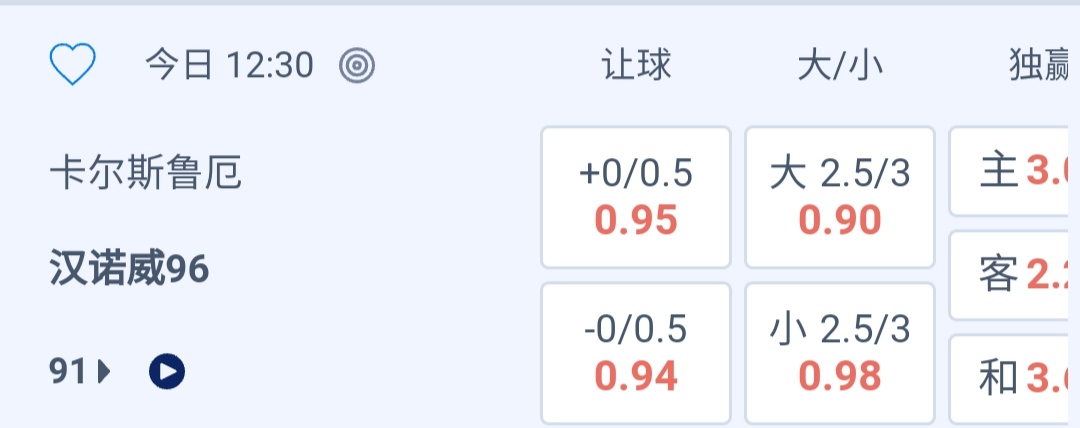Open the target icon beside 今日 12:30

[x=357, y=66]
